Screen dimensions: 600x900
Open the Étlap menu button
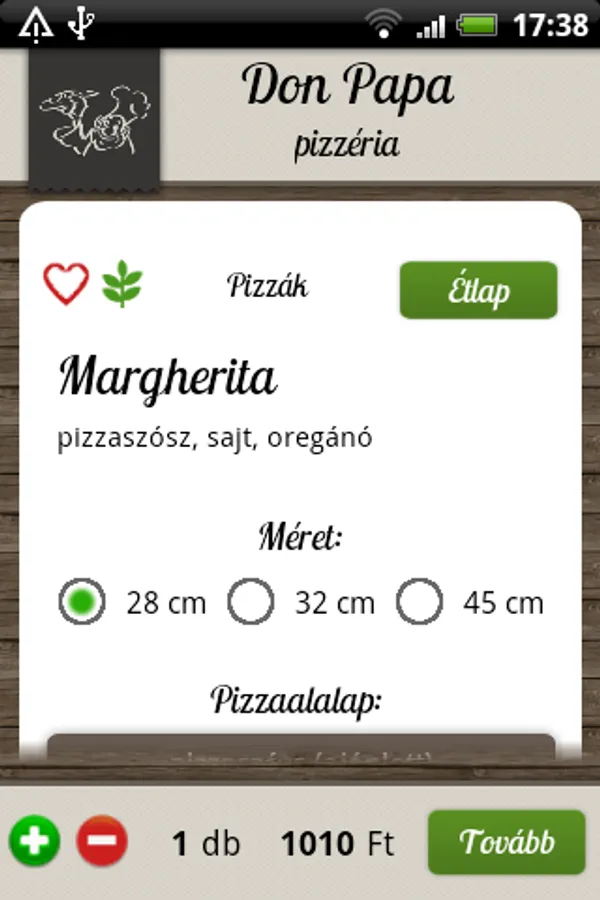478,290
